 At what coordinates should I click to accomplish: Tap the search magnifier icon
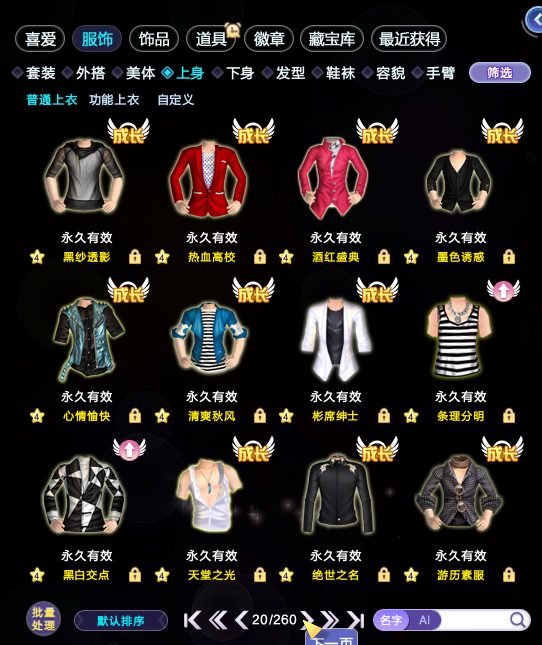click(x=518, y=619)
